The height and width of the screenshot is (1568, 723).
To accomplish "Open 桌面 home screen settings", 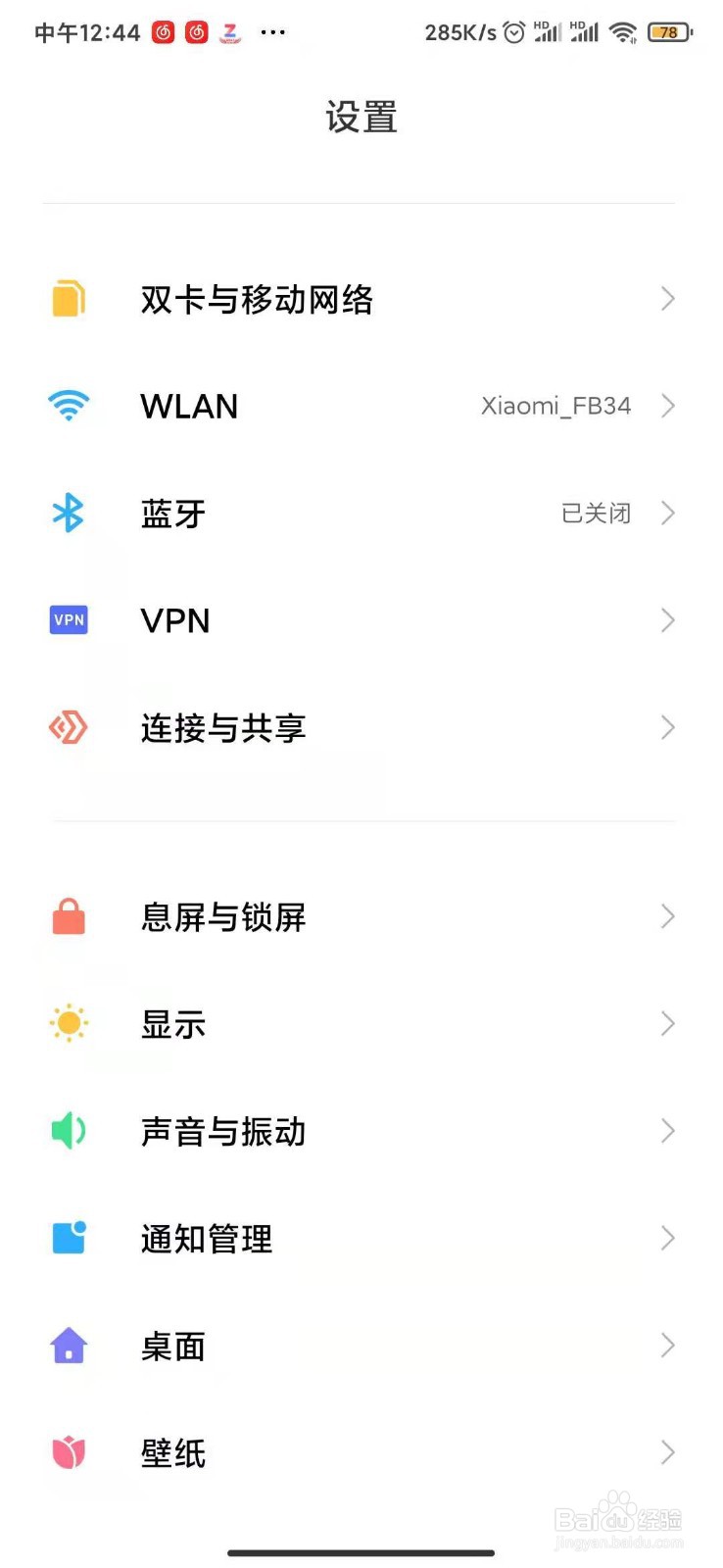I will 173,1347.
